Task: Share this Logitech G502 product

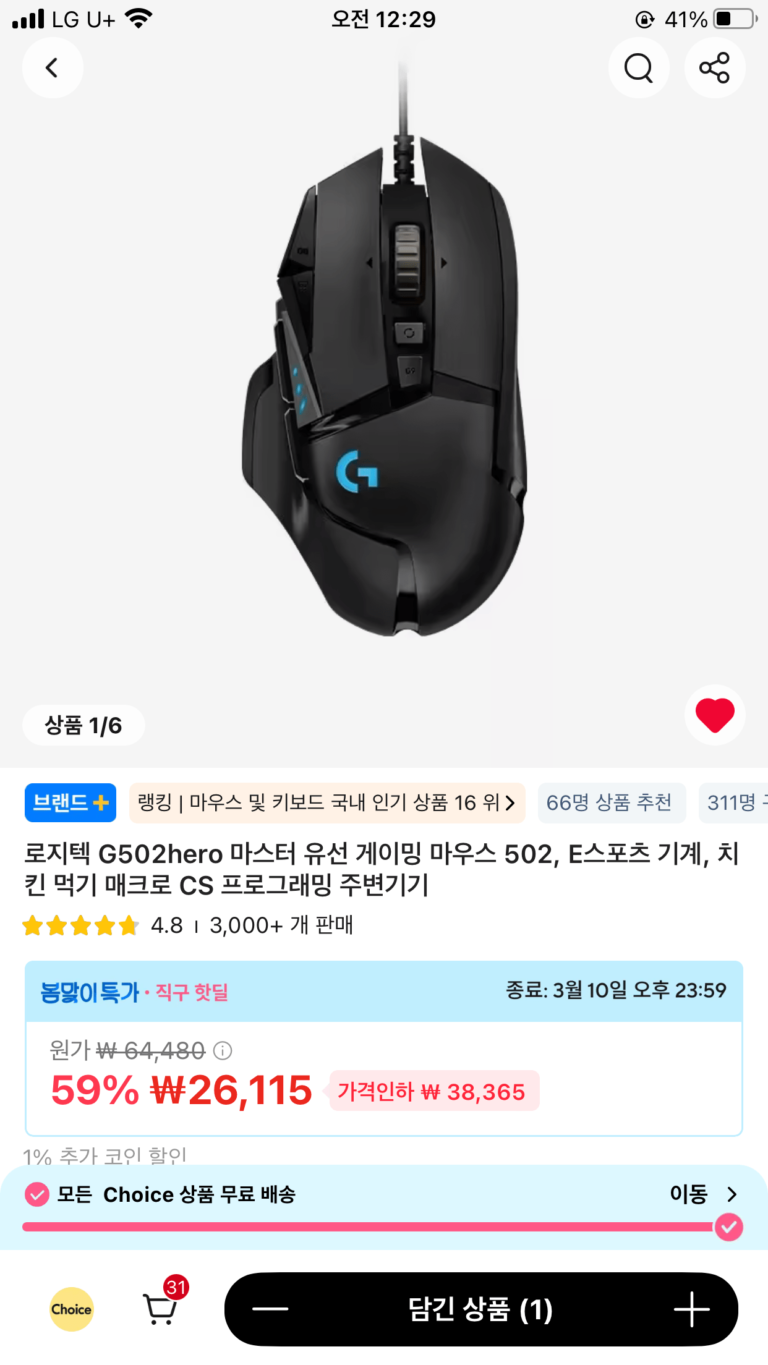Action: pos(714,68)
